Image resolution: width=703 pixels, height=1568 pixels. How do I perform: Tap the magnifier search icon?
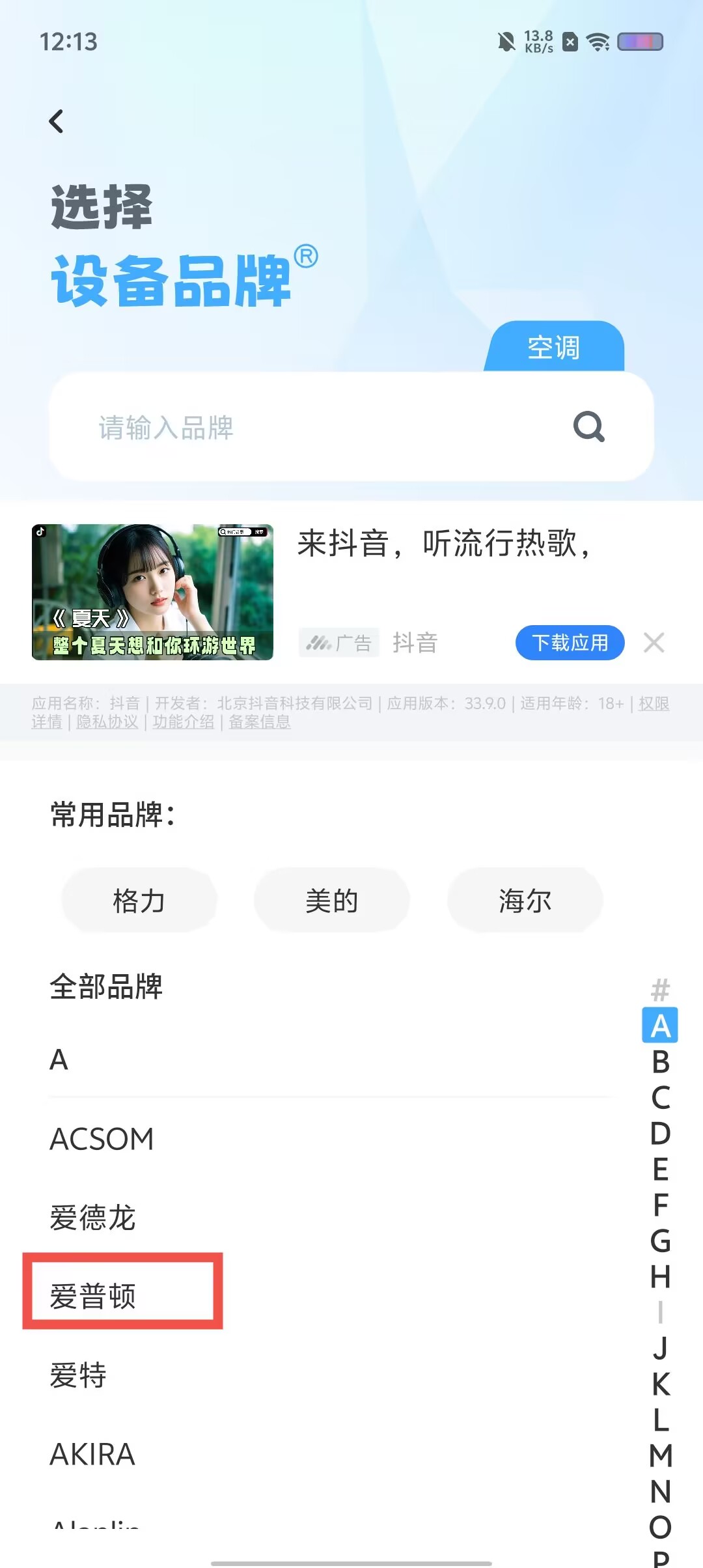(x=588, y=427)
